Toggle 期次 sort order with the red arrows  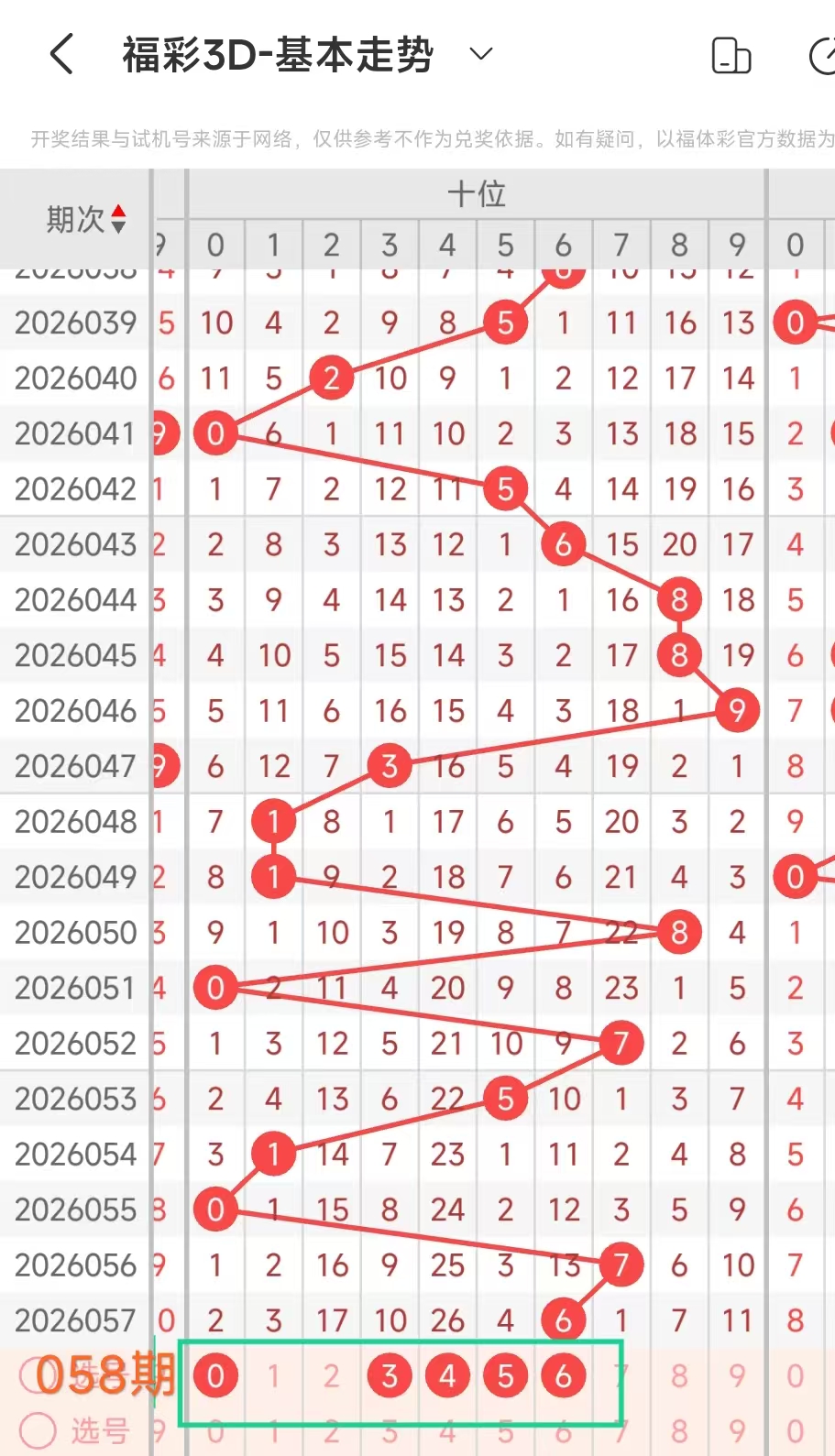[120, 217]
